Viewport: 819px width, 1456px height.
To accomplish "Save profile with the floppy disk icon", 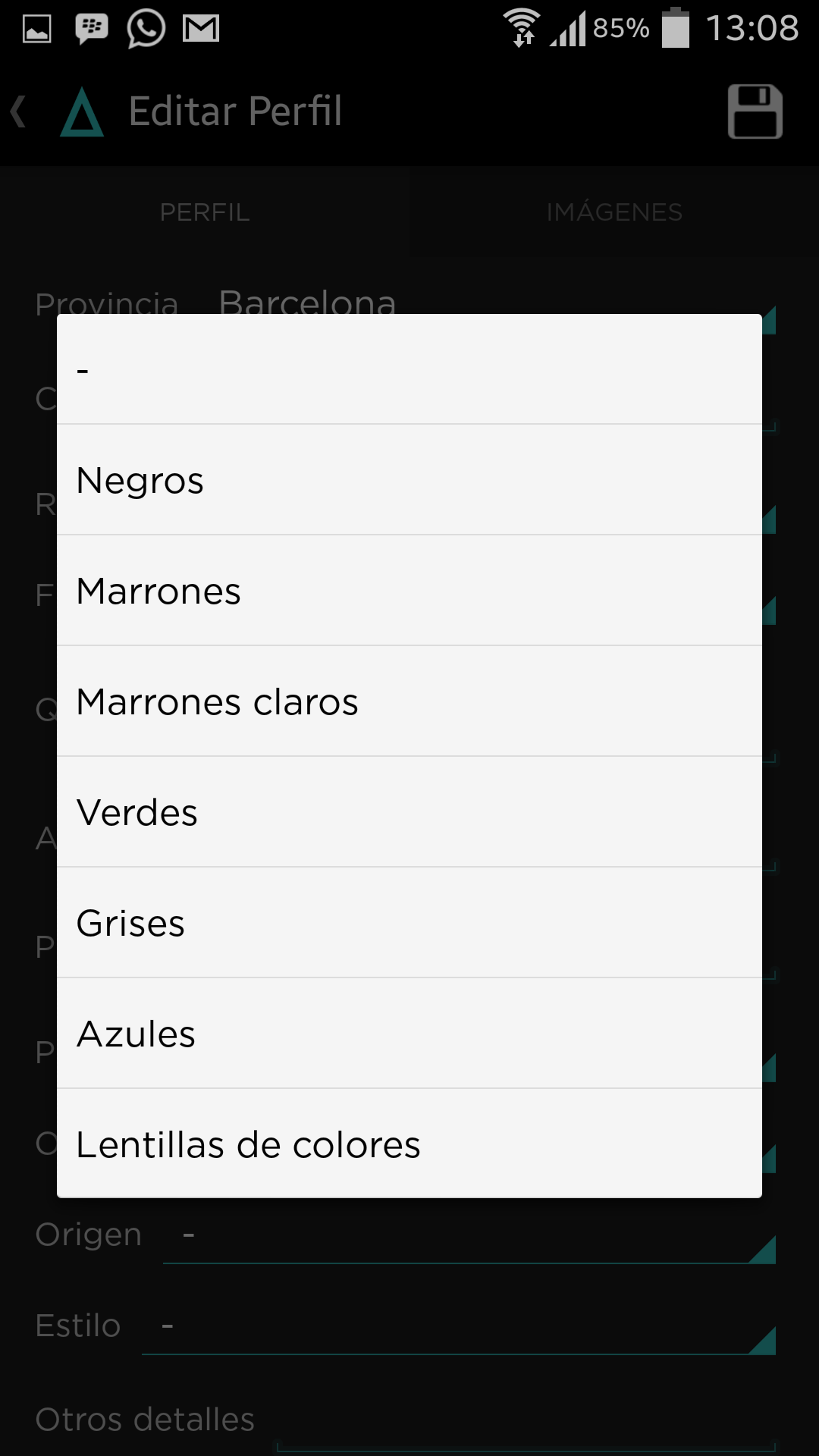I will tap(755, 111).
